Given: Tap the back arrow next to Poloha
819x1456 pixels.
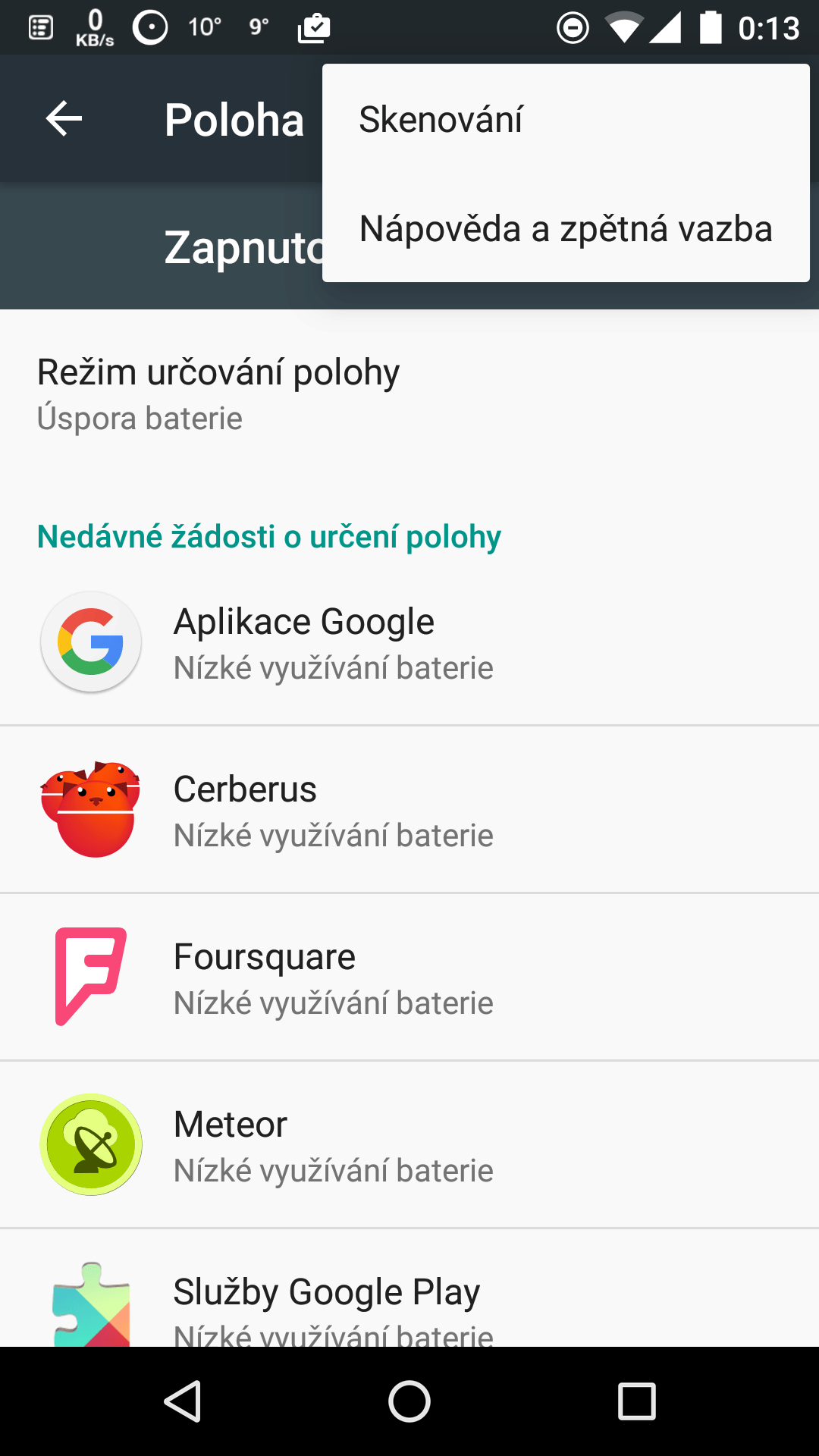Looking at the screenshot, I should pyautogui.click(x=64, y=119).
